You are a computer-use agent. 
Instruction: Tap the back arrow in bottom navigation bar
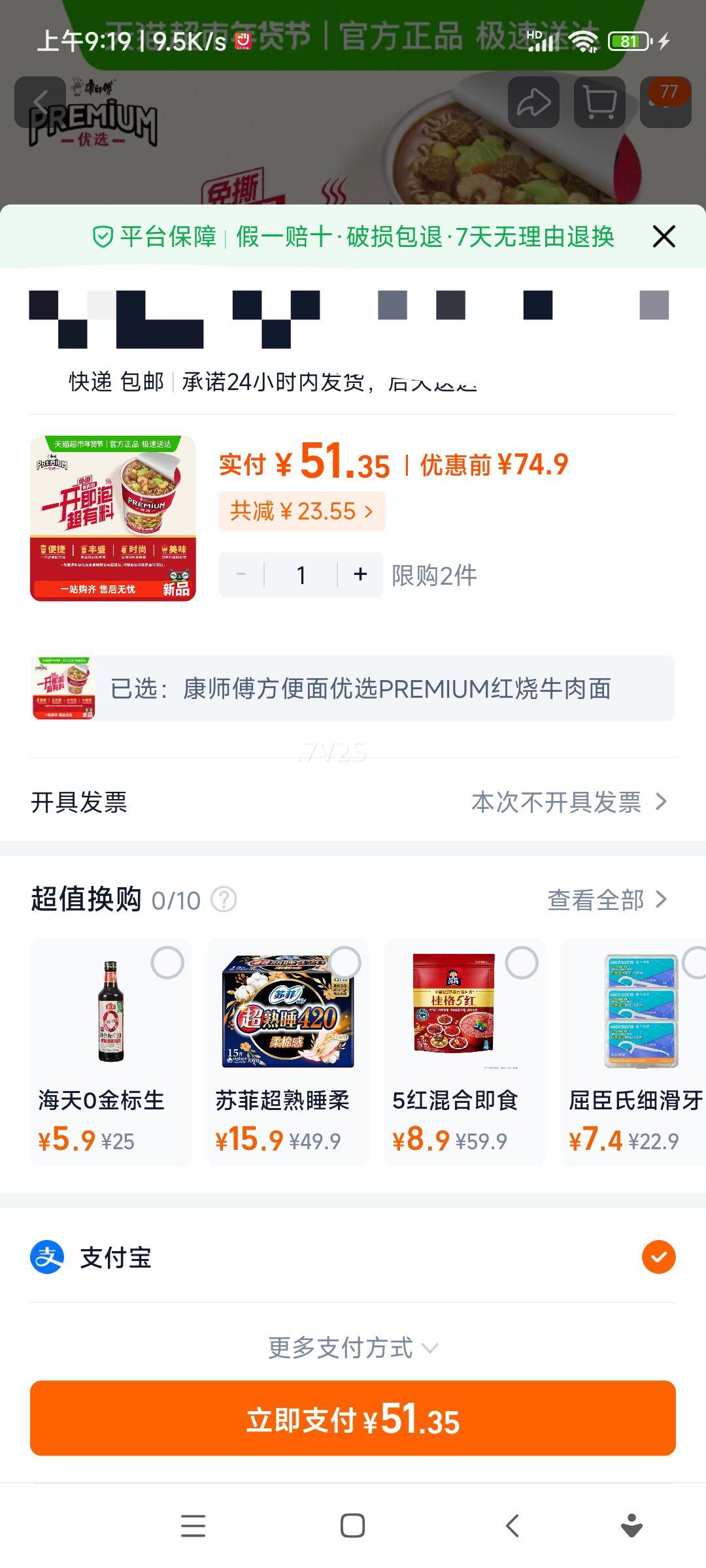click(512, 1526)
